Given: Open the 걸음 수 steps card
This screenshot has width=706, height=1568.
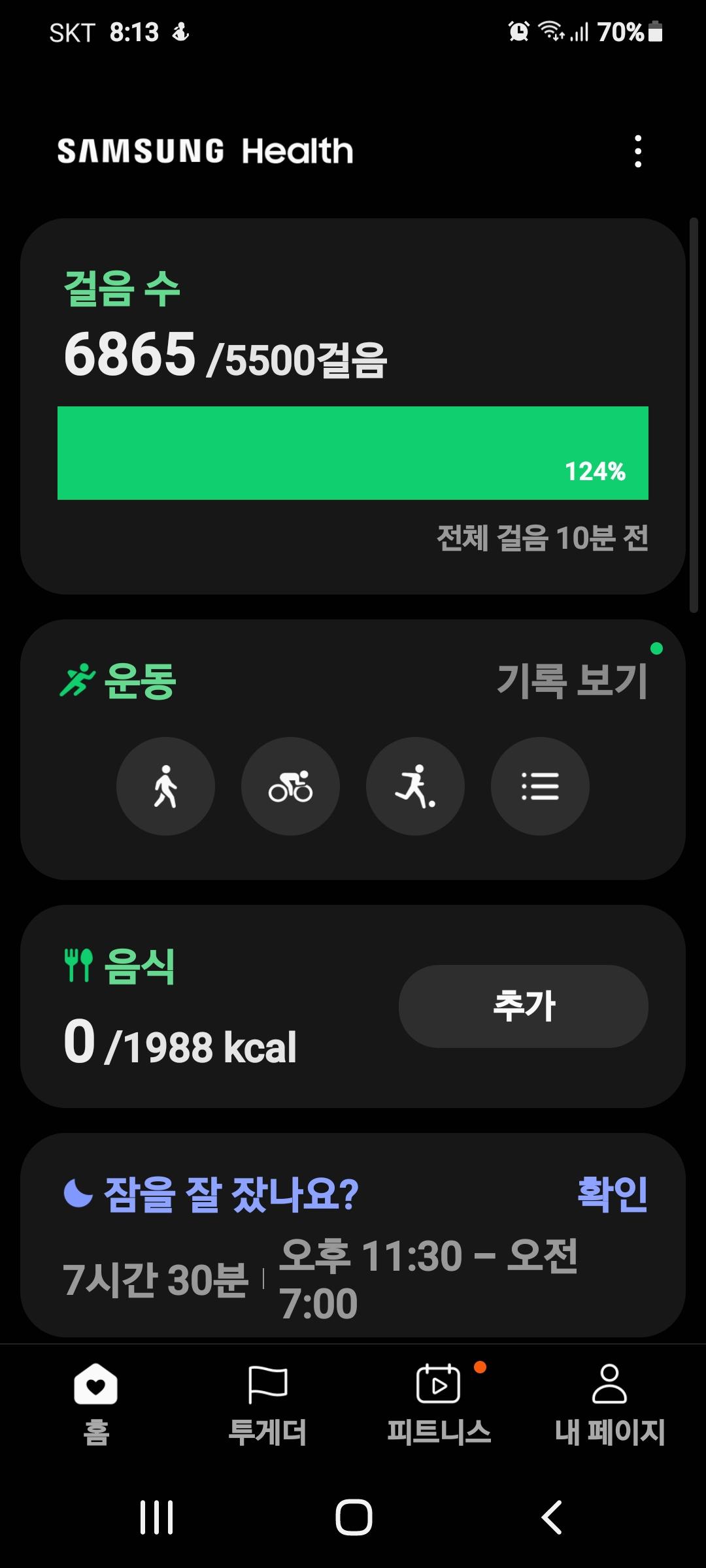Looking at the screenshot, I should (353, 405).
